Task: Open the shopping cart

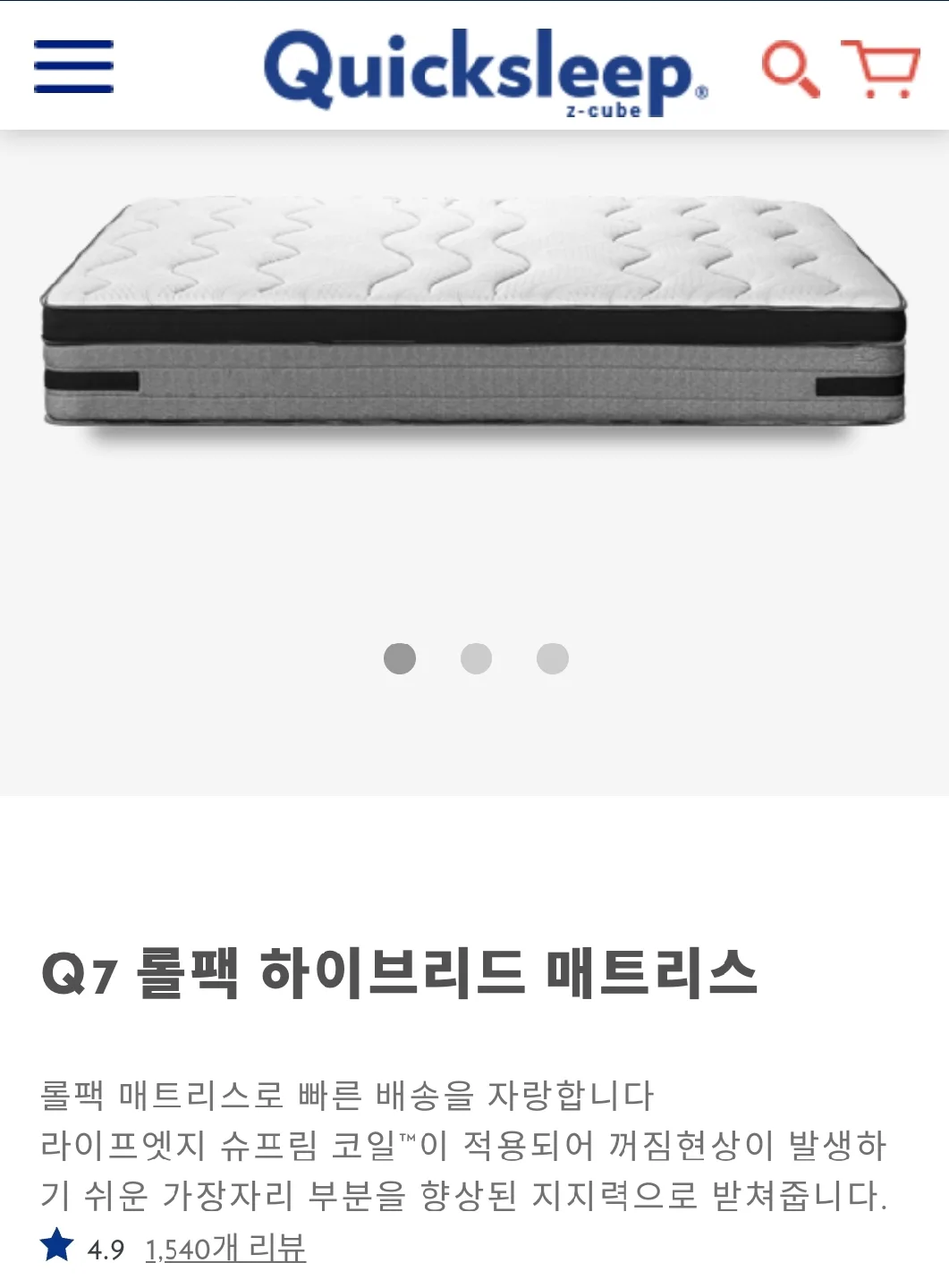Action: point(881,68)
